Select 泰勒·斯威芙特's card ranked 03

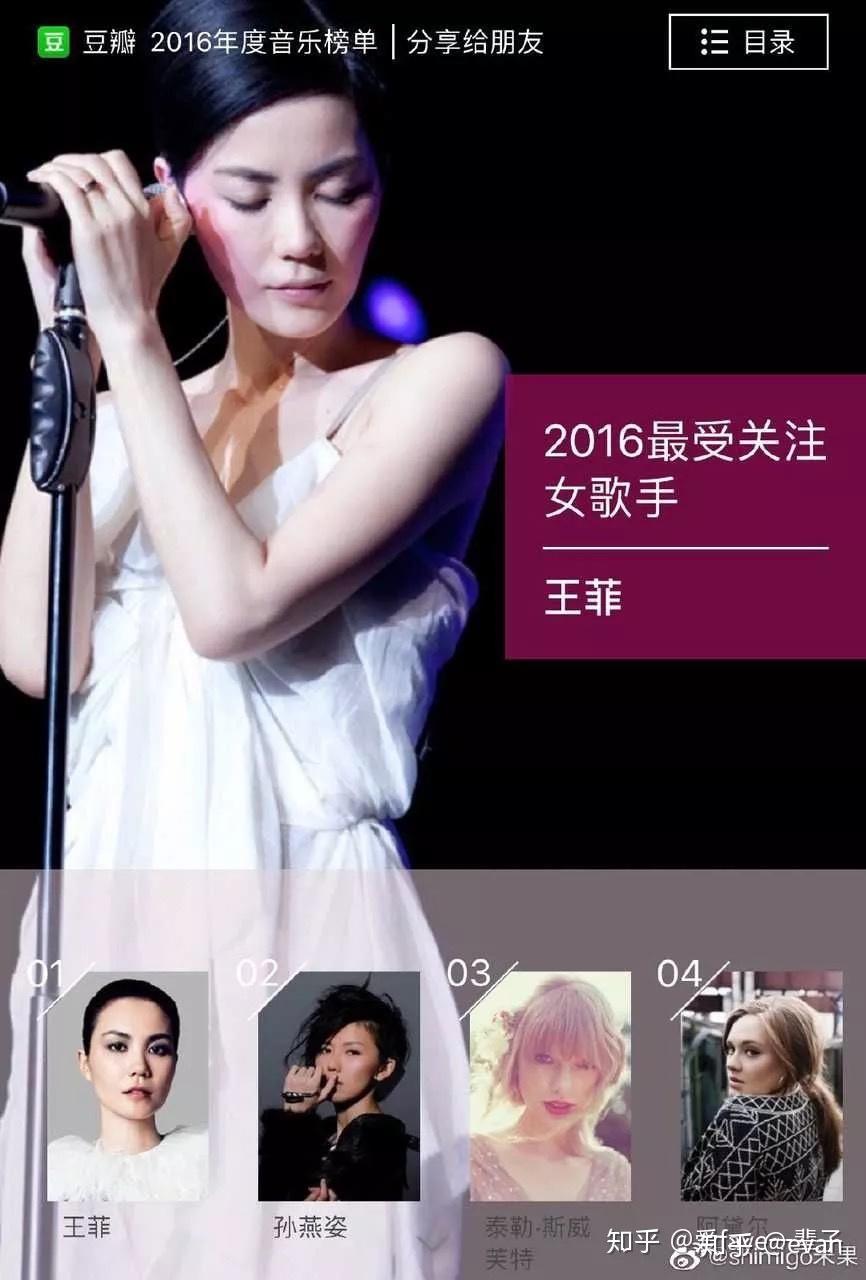[x=550, y=1086]
